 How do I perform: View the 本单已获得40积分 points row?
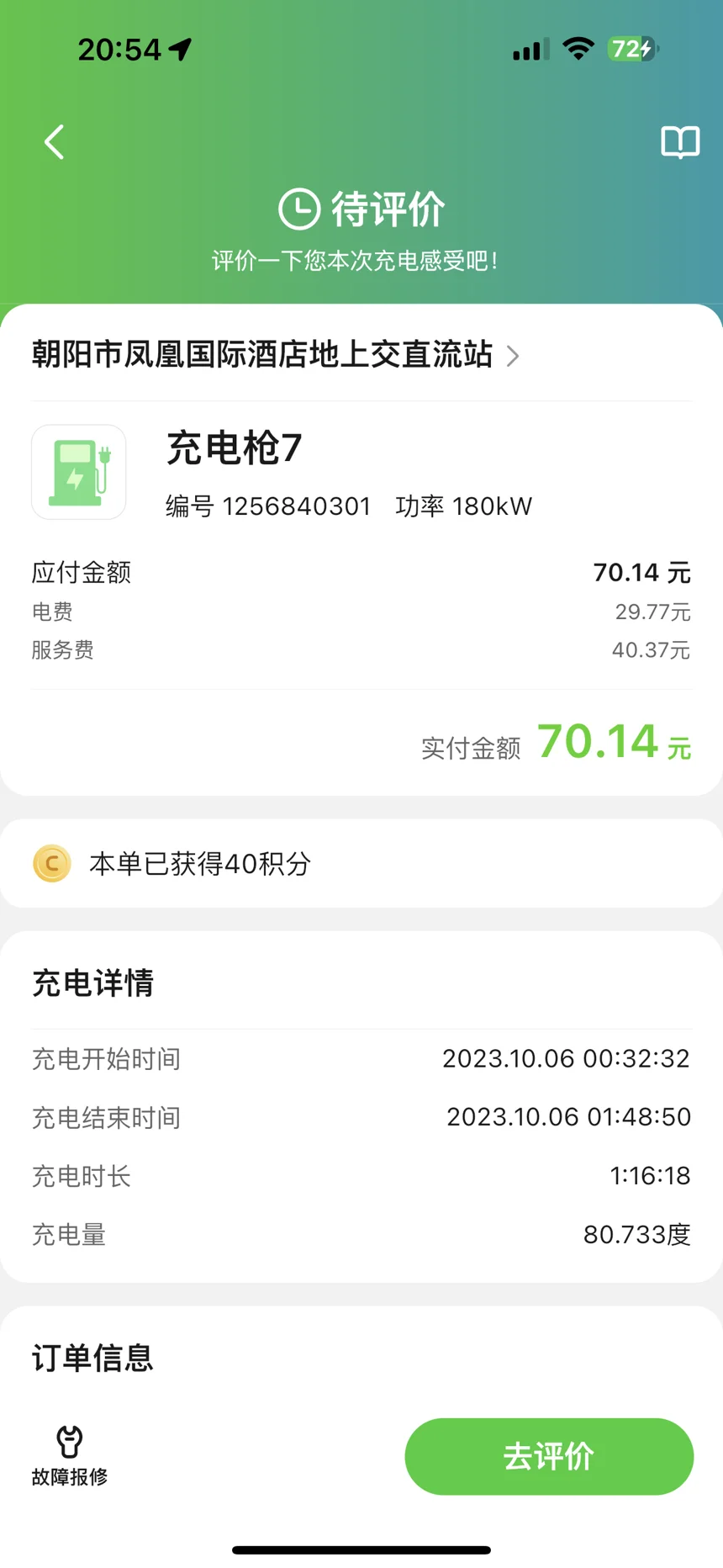[361, 863]
